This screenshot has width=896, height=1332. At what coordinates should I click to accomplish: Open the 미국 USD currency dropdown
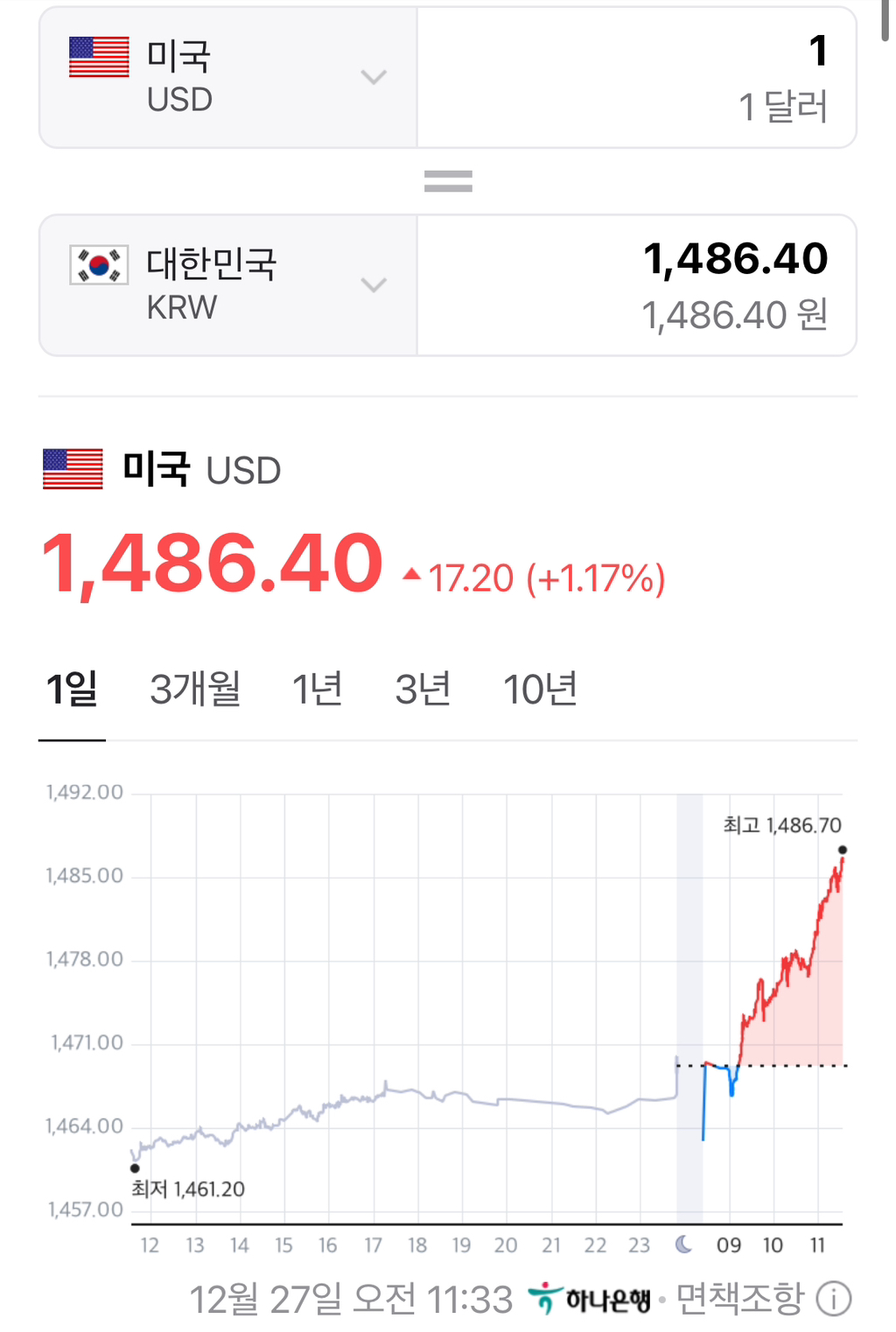227,78
